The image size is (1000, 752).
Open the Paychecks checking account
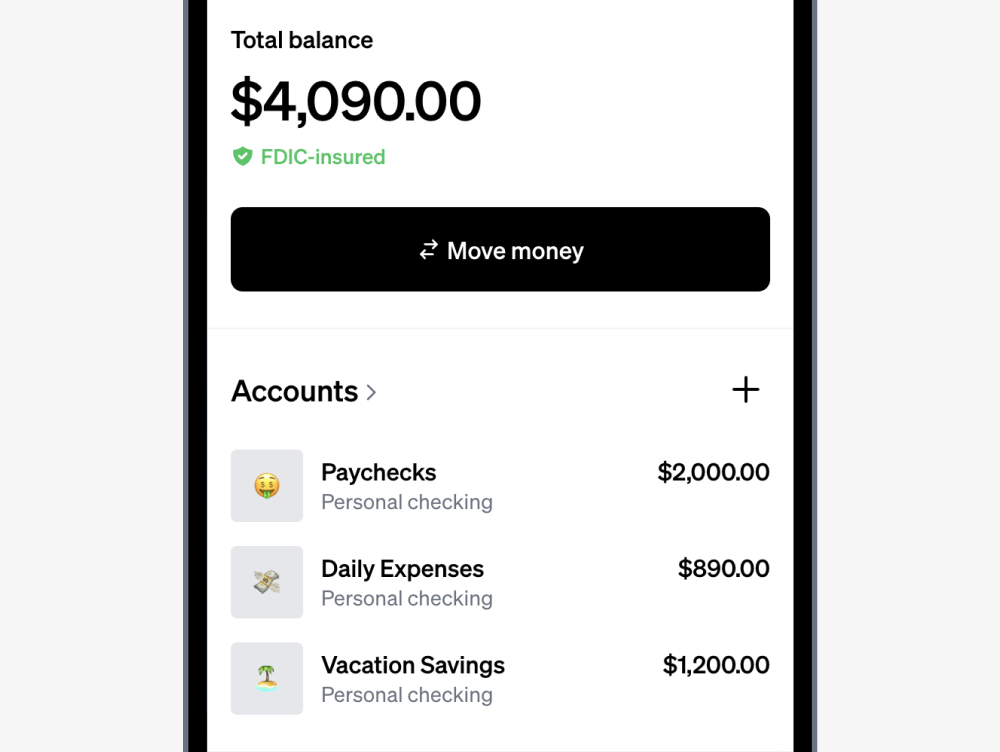(x=500, y=486)
